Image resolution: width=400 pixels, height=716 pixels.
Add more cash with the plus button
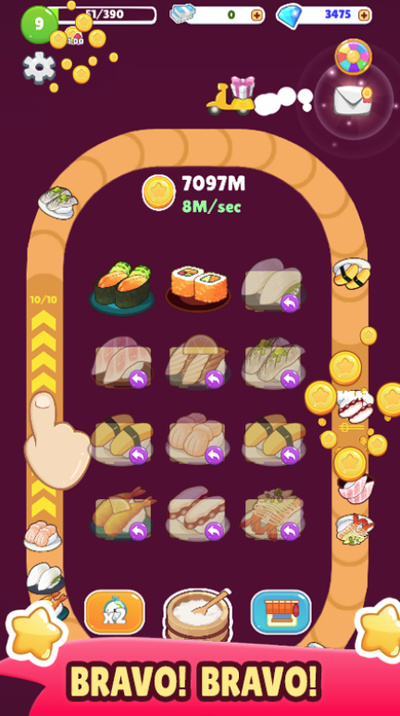[x=257, y=15]
